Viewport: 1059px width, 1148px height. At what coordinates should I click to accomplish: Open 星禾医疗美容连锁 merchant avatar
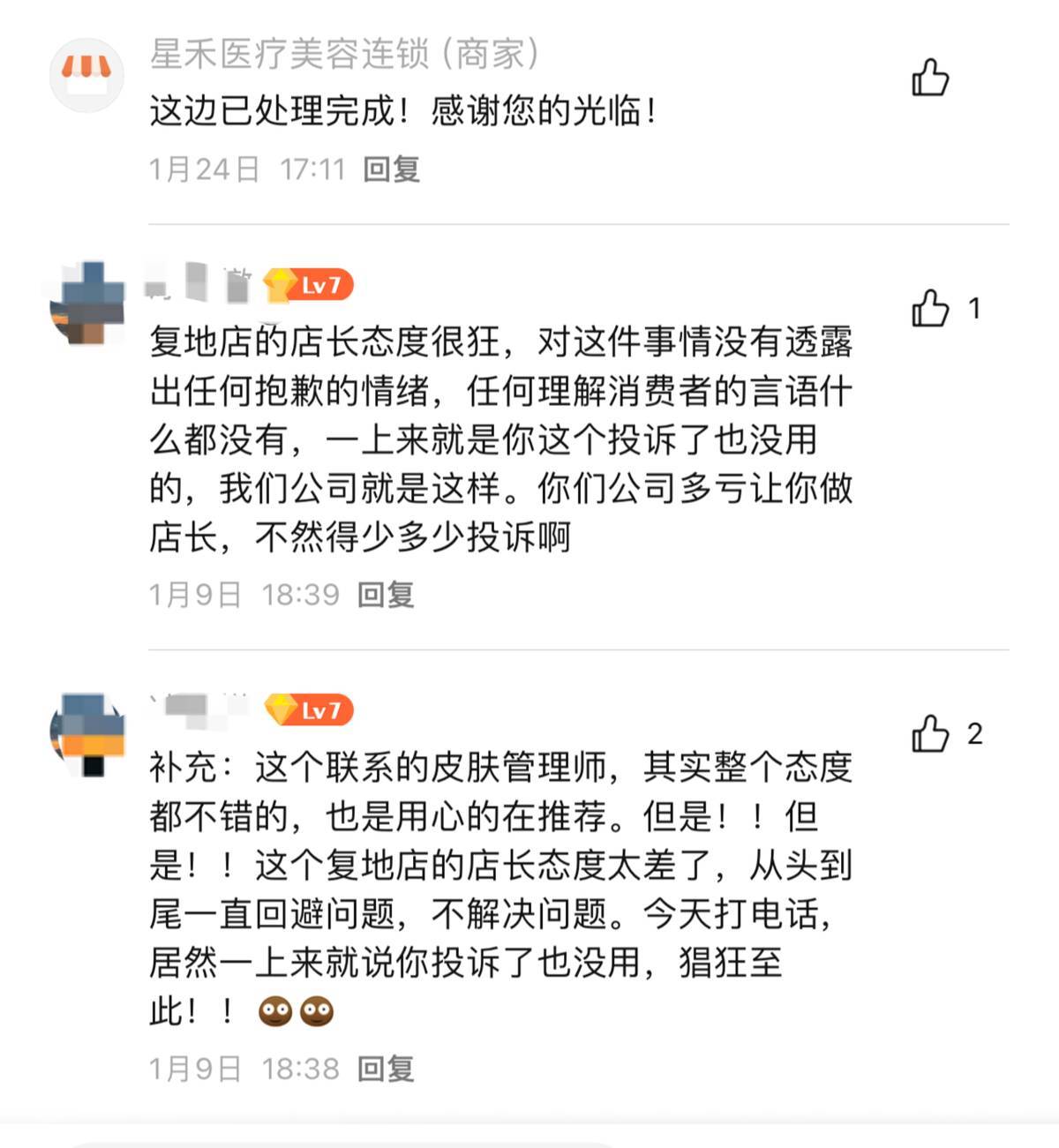coord(86,74)
